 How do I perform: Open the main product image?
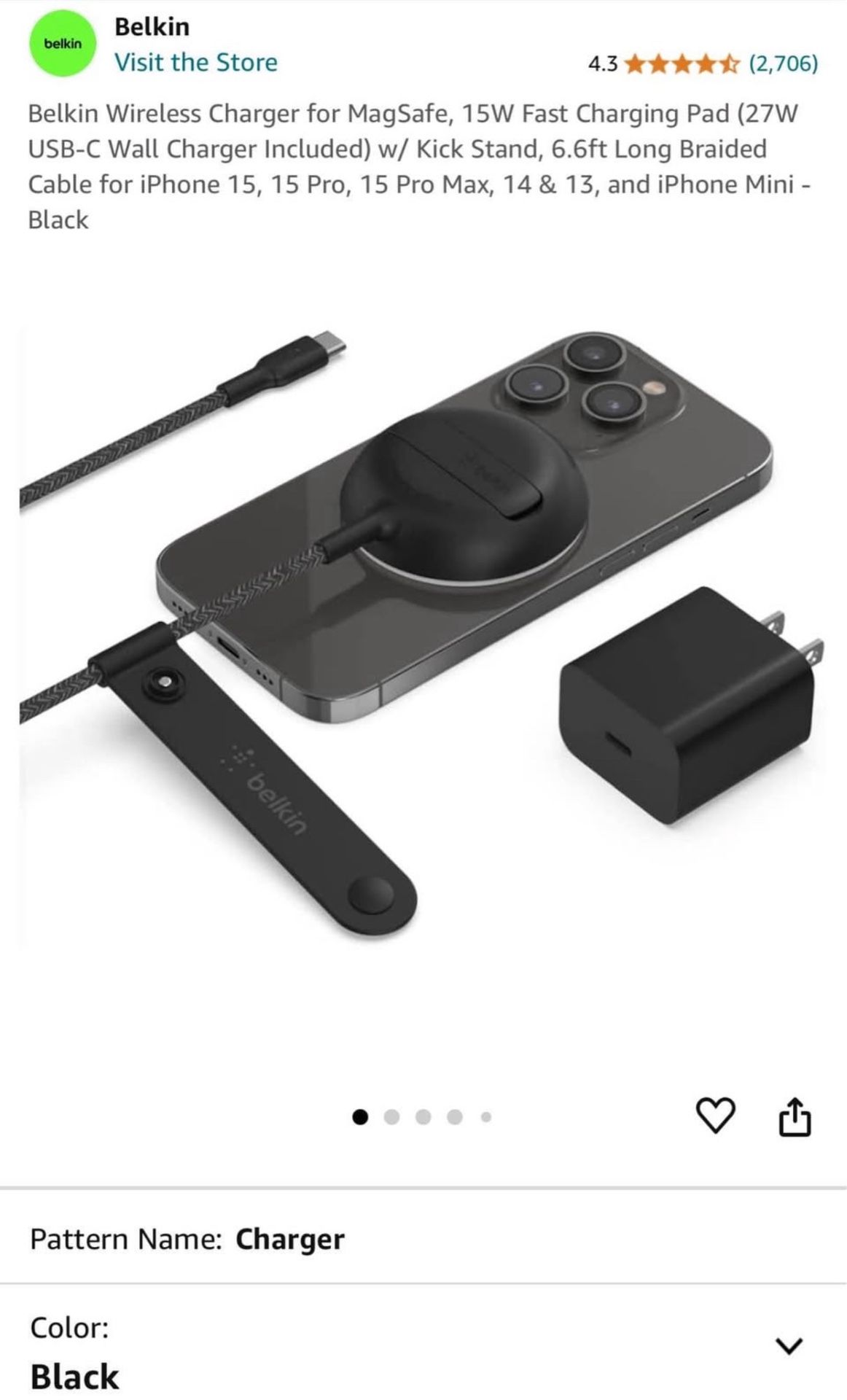tap(423, 636)
